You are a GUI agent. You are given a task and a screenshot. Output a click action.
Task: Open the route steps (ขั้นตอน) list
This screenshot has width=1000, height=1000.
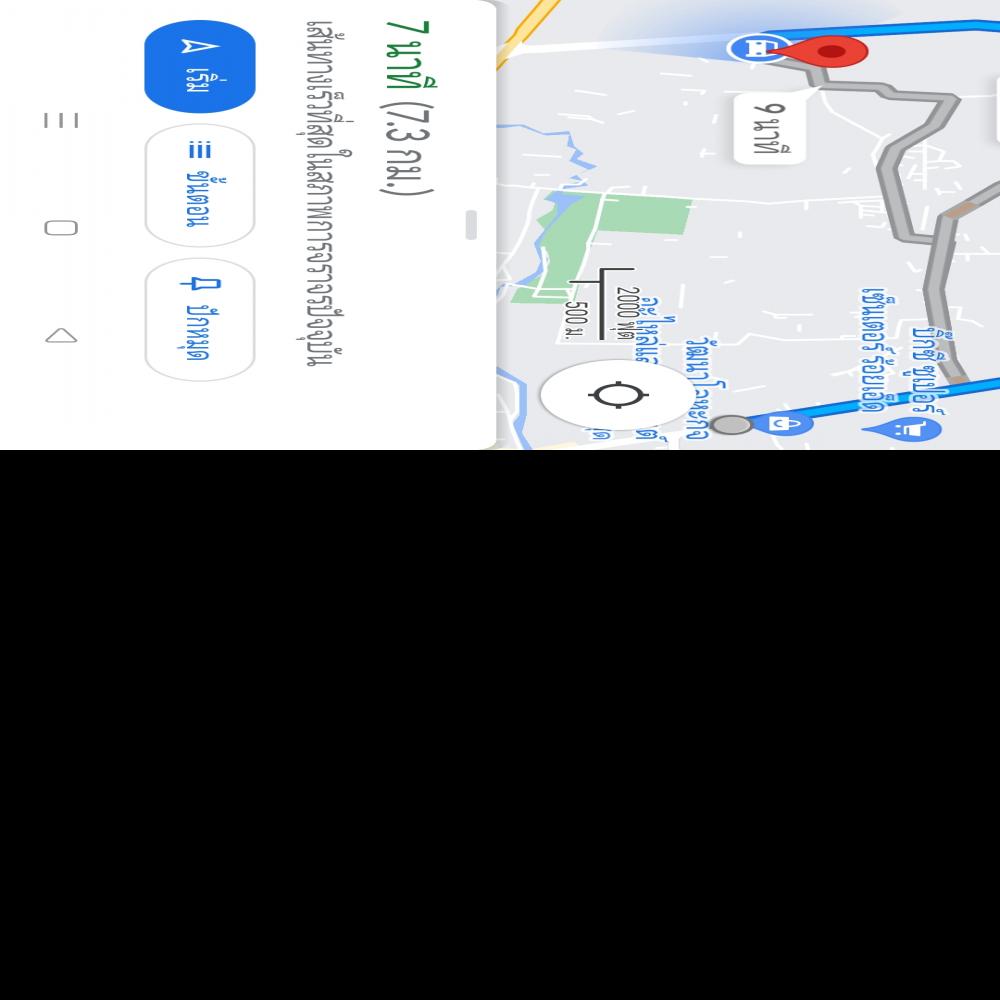pyautogui.click(x=199, y=185)
